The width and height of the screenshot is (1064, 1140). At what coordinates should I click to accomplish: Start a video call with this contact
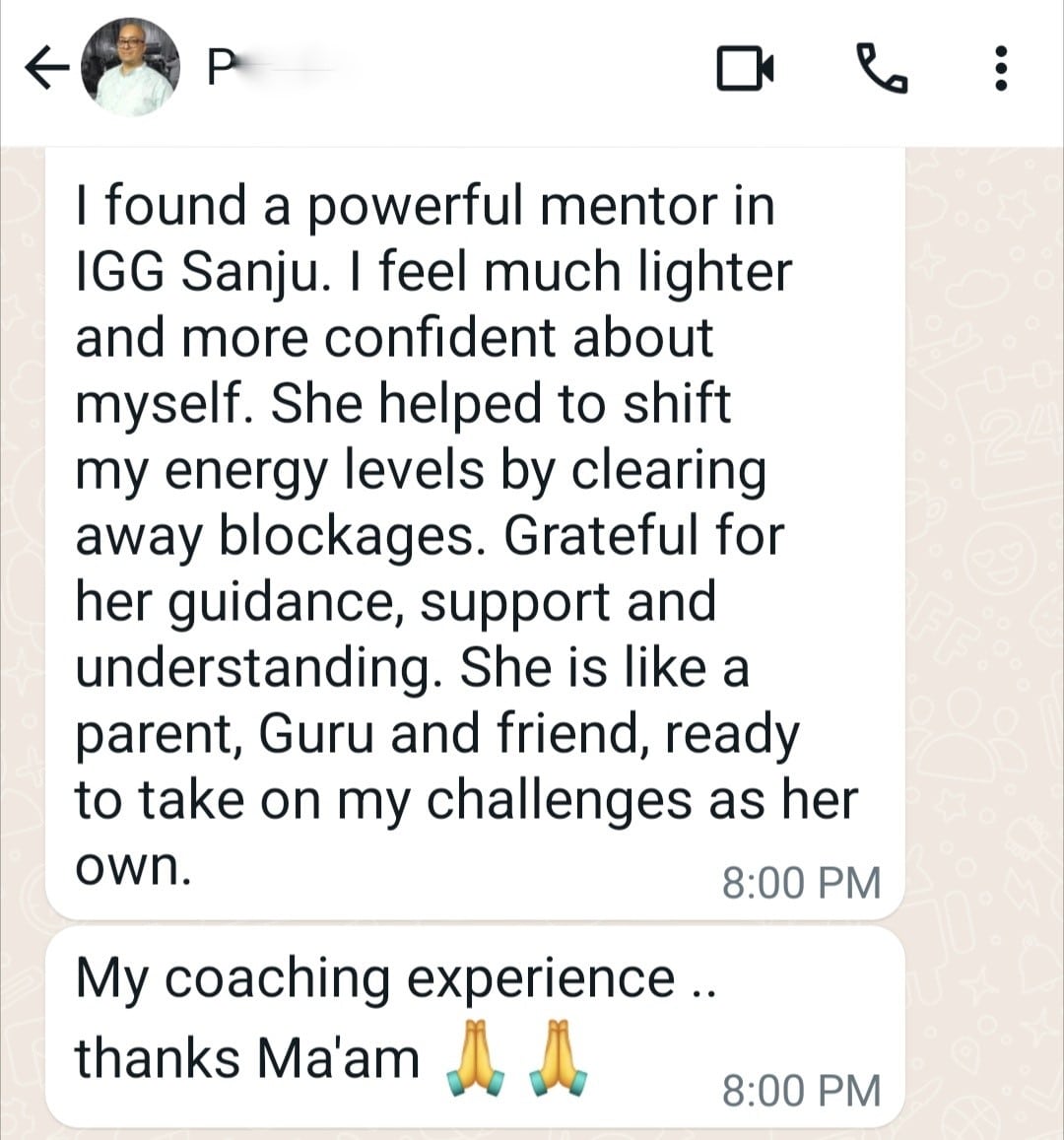coord(745,69)
